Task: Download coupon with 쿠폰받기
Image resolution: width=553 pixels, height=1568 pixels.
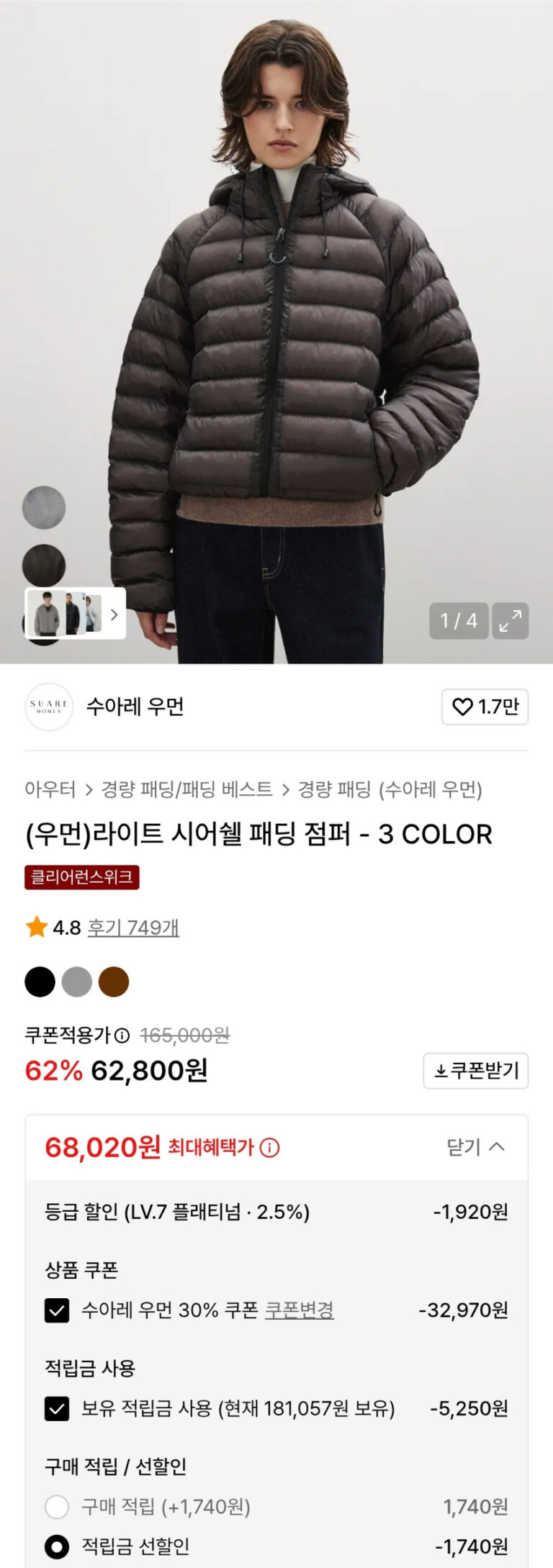Action: pos(476,1071)
